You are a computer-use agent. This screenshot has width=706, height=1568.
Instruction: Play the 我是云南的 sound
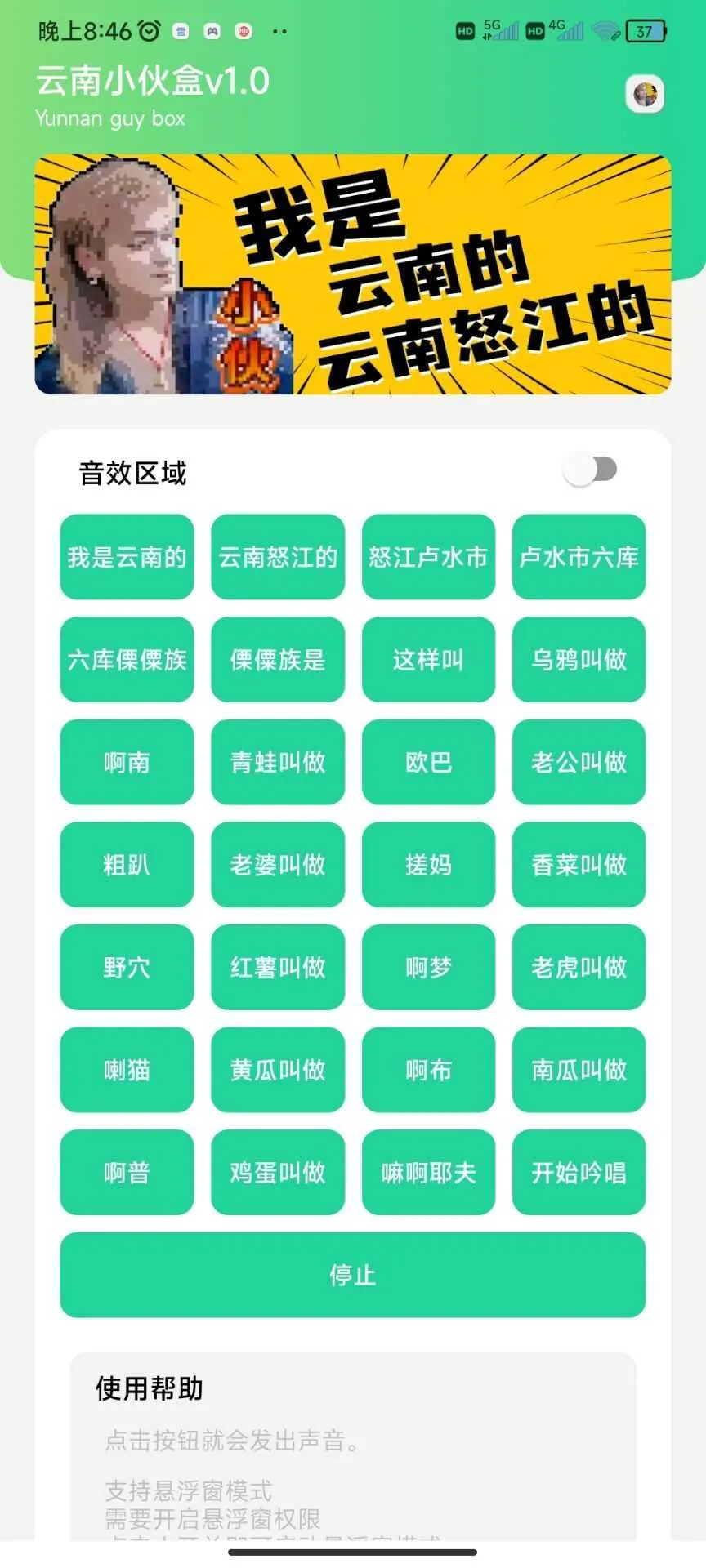pyautogui.click(x=127, y=557)
